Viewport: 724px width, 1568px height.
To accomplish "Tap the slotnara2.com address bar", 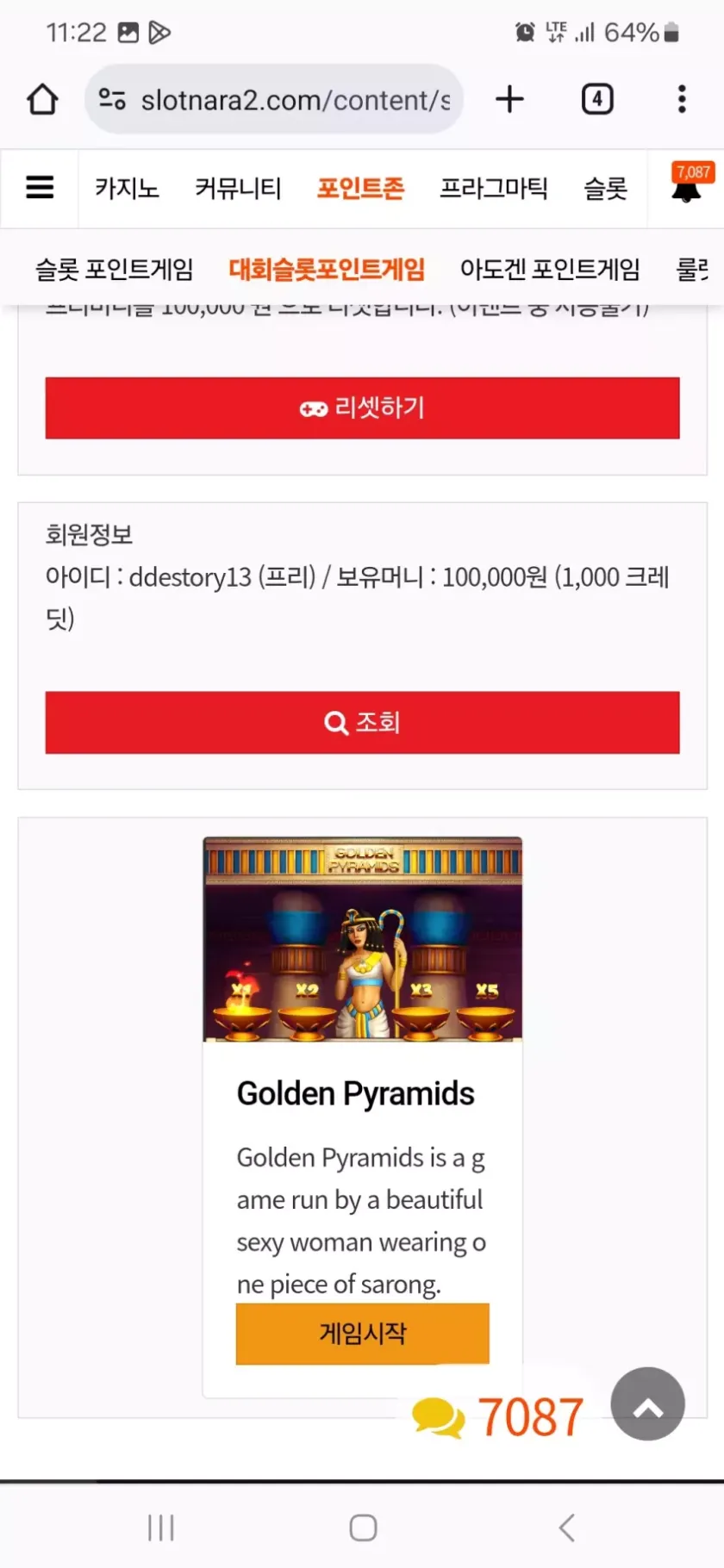I will click(x=274, y=100).
